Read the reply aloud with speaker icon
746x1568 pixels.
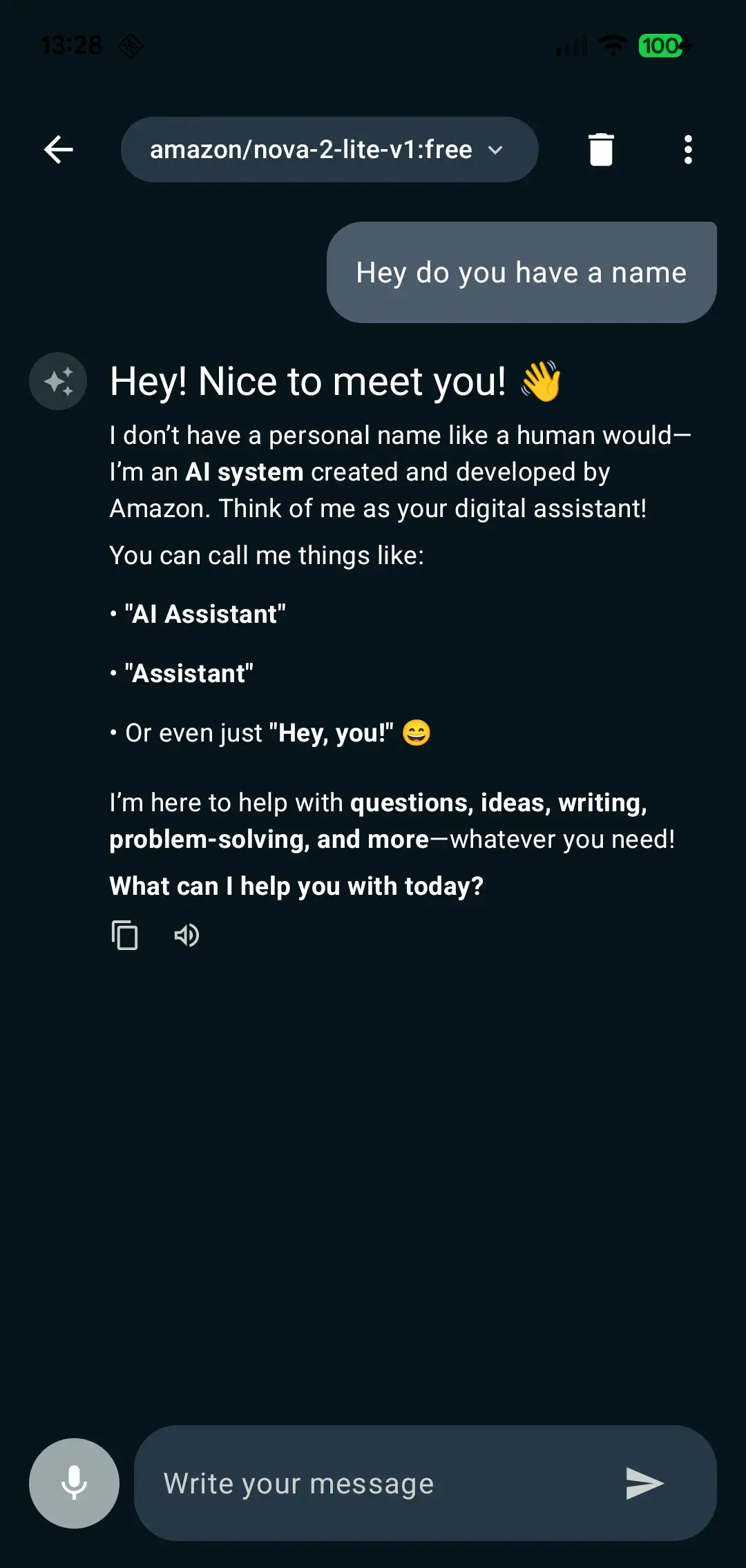pos(186,936)
